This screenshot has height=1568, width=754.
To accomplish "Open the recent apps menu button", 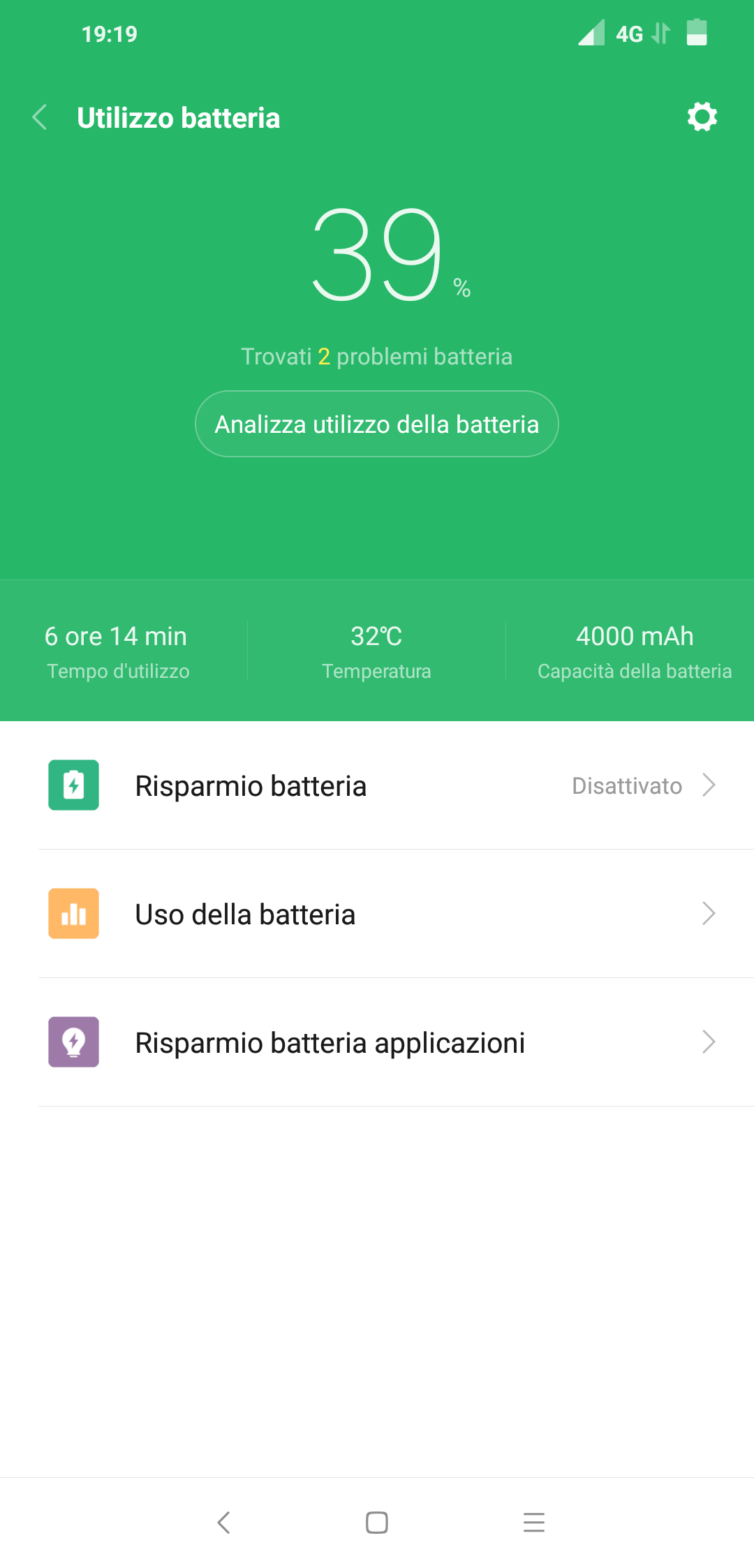I will point(533,1522).
